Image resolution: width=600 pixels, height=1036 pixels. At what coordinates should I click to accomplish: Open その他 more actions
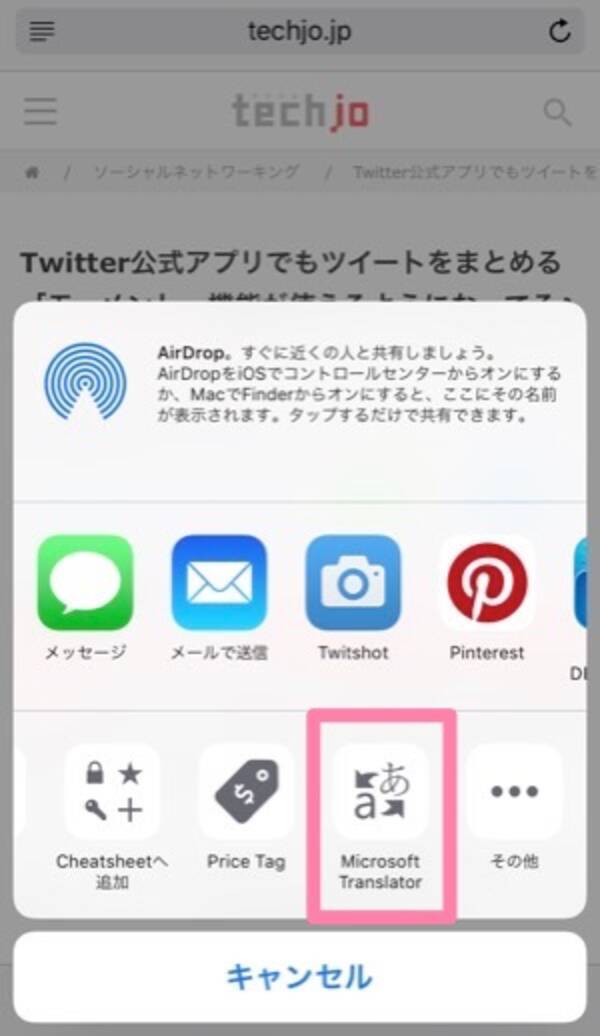(514, 791)
